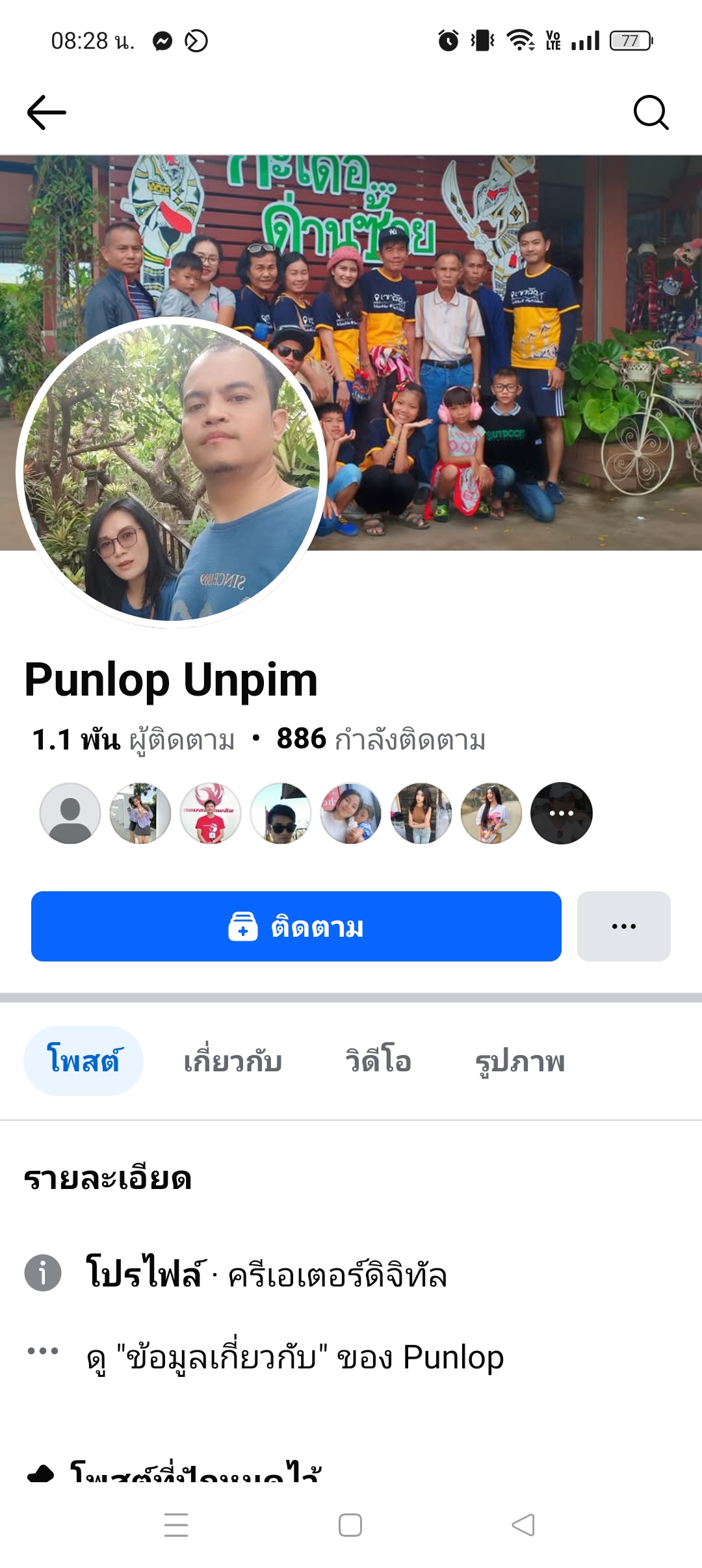
Task: Switch to the เกี่ยวกับ tab
Action: pyautogui.click(x=233, y=1061)
